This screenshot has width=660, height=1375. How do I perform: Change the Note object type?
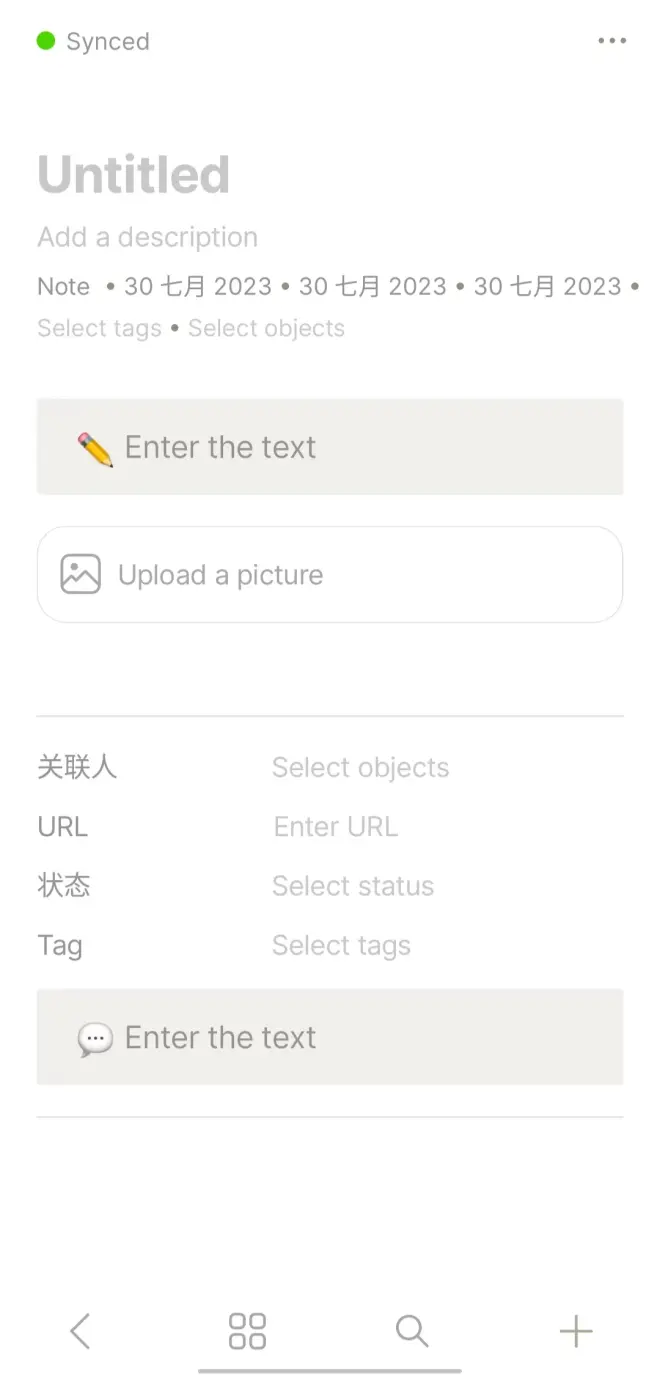click(x=64, y=287)
